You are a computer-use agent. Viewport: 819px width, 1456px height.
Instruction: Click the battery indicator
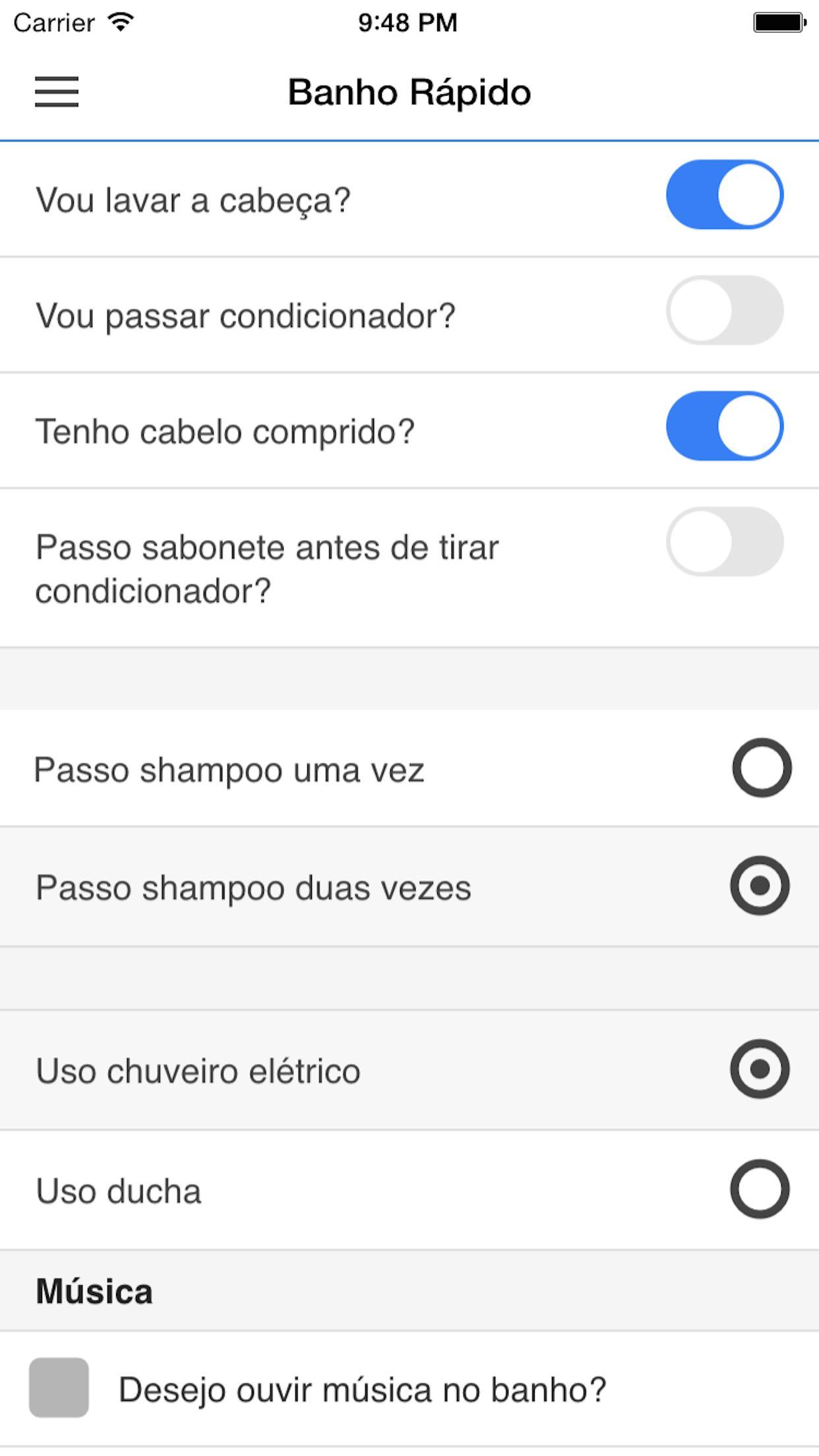pyautogui.click(x=779, y=22)
